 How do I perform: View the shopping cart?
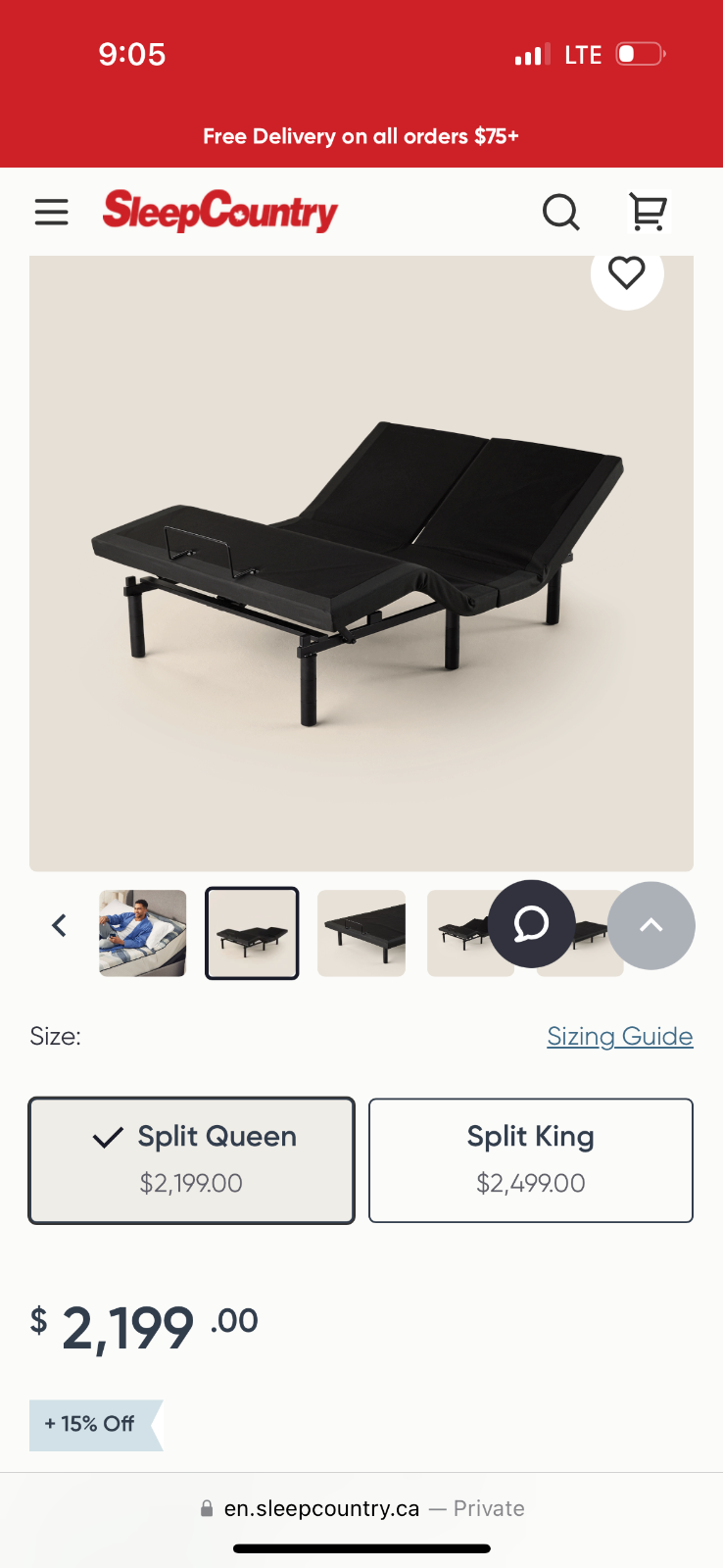[x=648, y=212]
